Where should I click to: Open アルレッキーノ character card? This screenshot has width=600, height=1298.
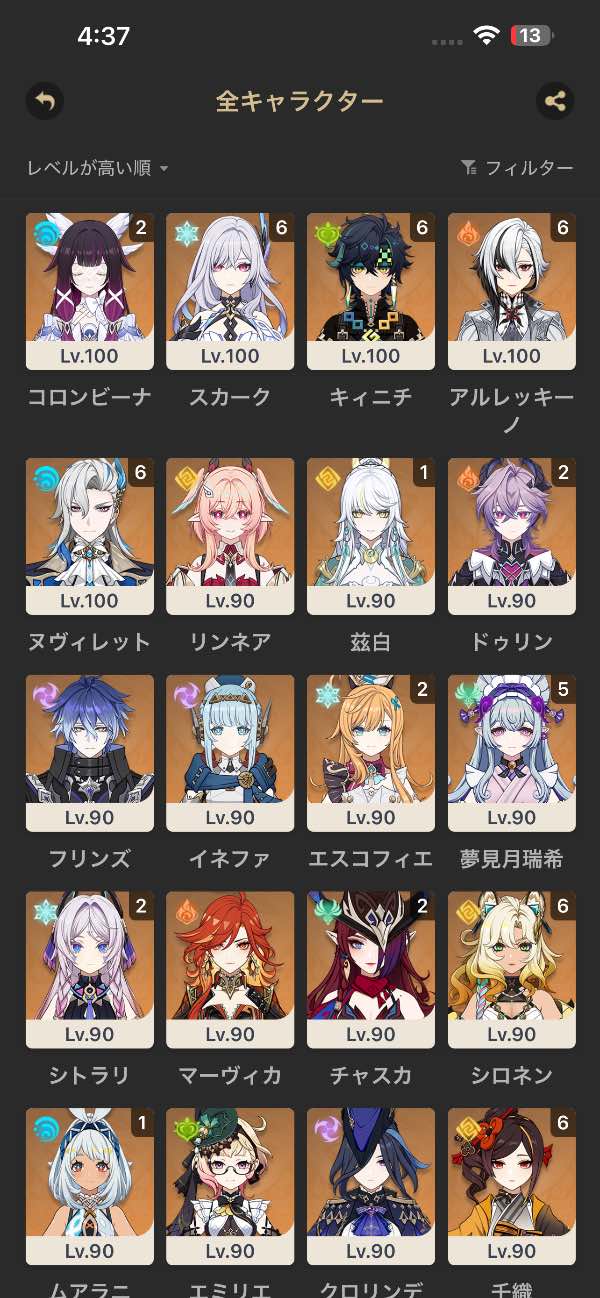511,291
